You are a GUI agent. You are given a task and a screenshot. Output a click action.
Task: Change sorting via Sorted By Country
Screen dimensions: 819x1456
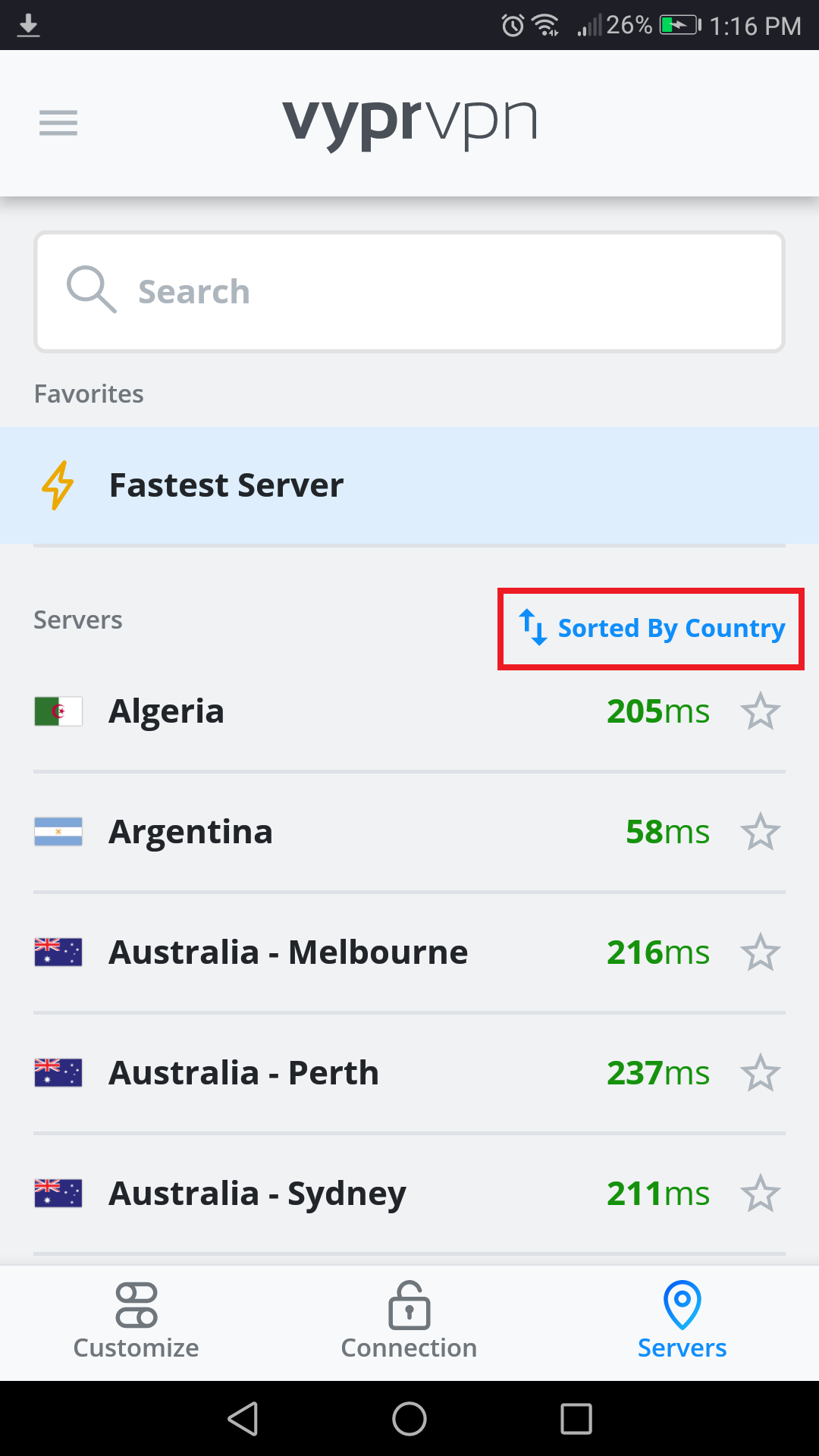click(651, 629)
